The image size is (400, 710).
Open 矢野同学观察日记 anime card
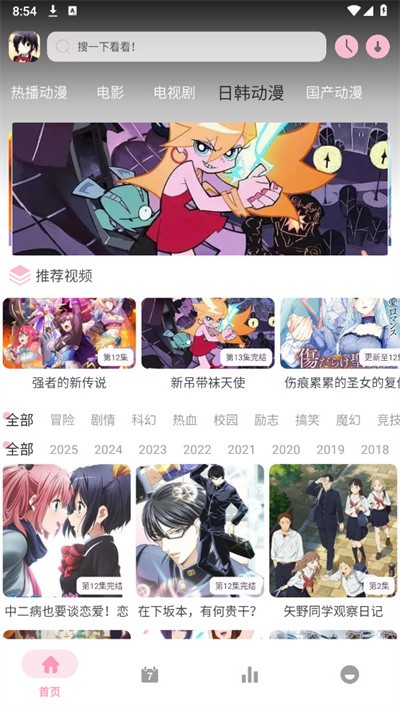[x=333, y=542]
